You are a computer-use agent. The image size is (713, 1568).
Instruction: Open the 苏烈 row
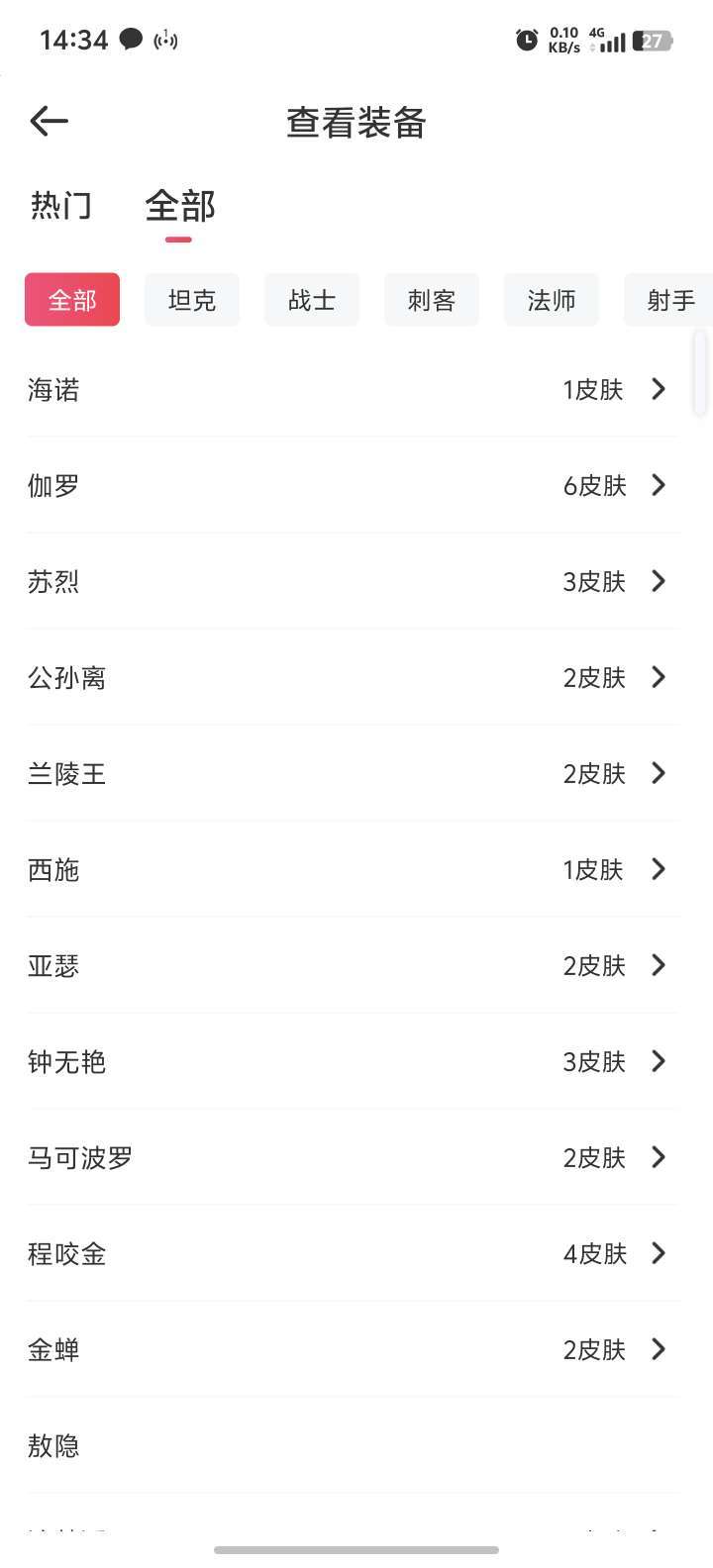click(x=353, y=581)
